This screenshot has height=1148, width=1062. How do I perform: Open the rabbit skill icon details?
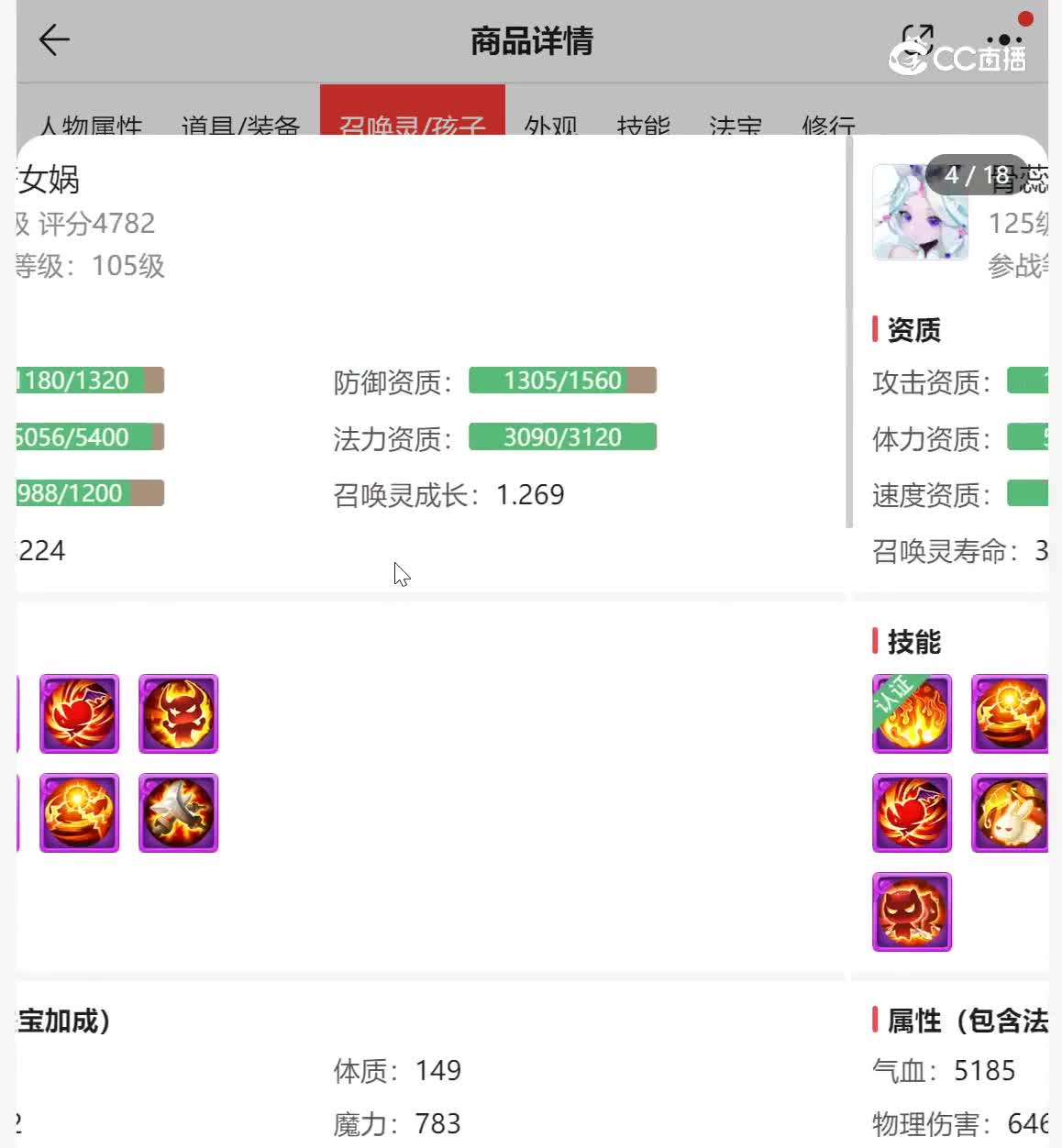click(x=1009, y=812)
